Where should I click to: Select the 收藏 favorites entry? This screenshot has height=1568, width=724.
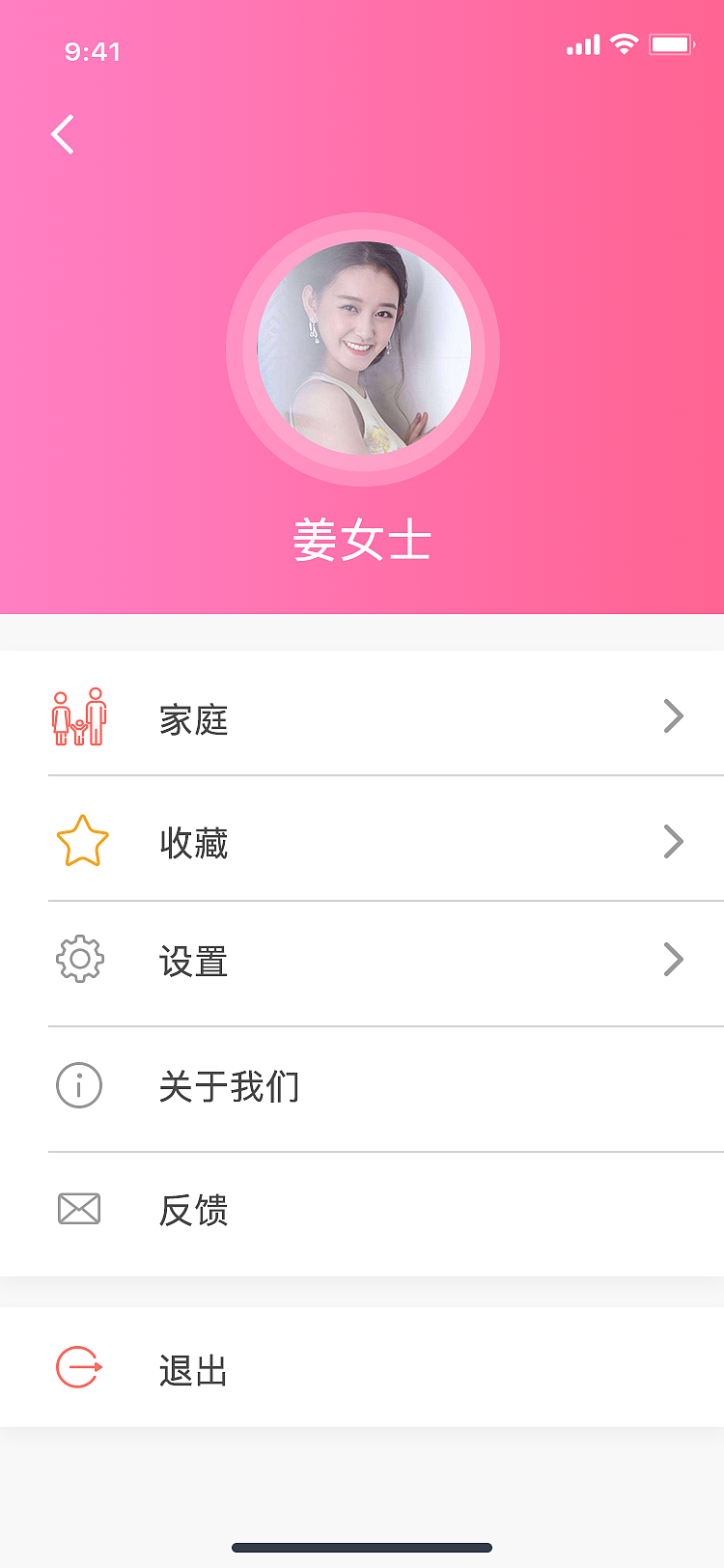pyautogui.click(x=193, y=843)
